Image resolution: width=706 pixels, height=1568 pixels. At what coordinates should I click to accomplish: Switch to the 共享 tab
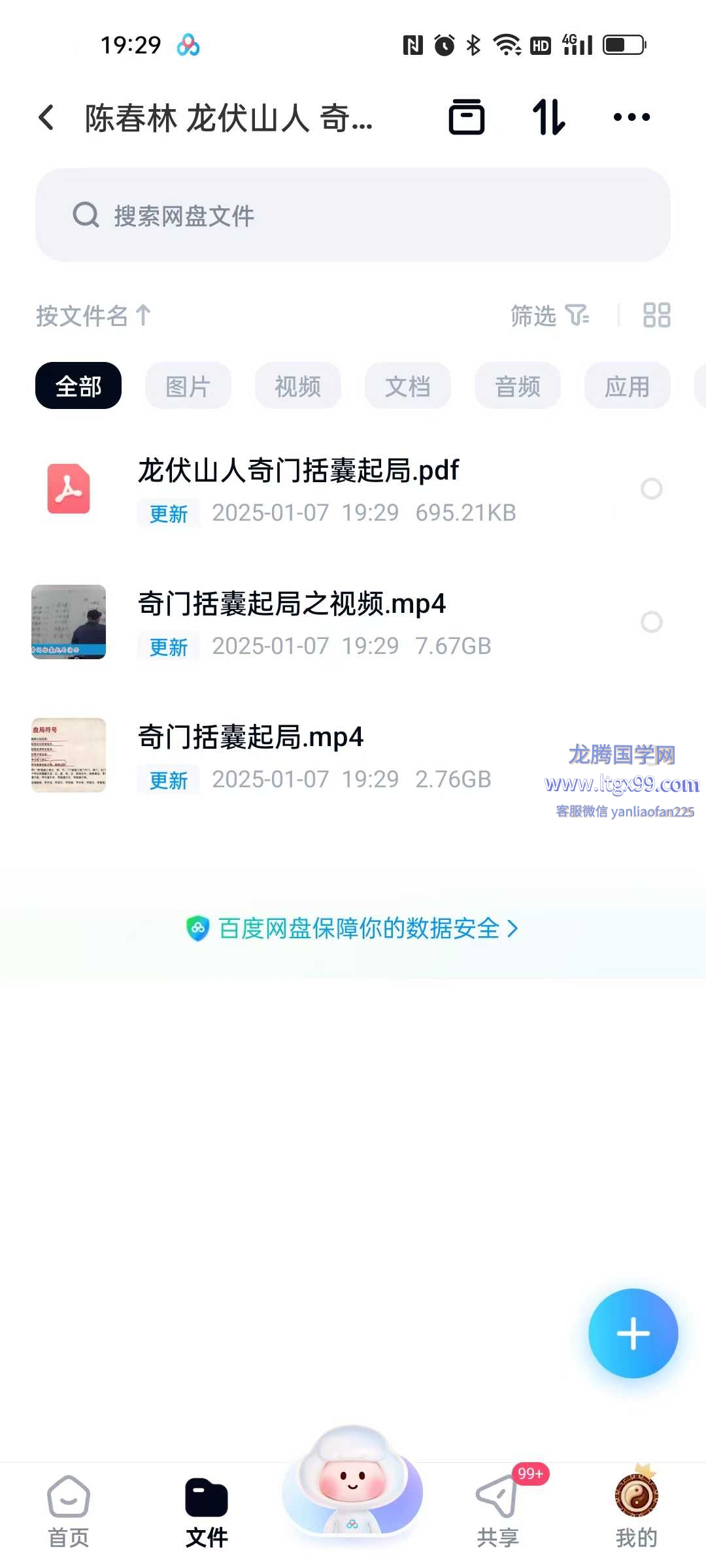(x=497, y=1510)
